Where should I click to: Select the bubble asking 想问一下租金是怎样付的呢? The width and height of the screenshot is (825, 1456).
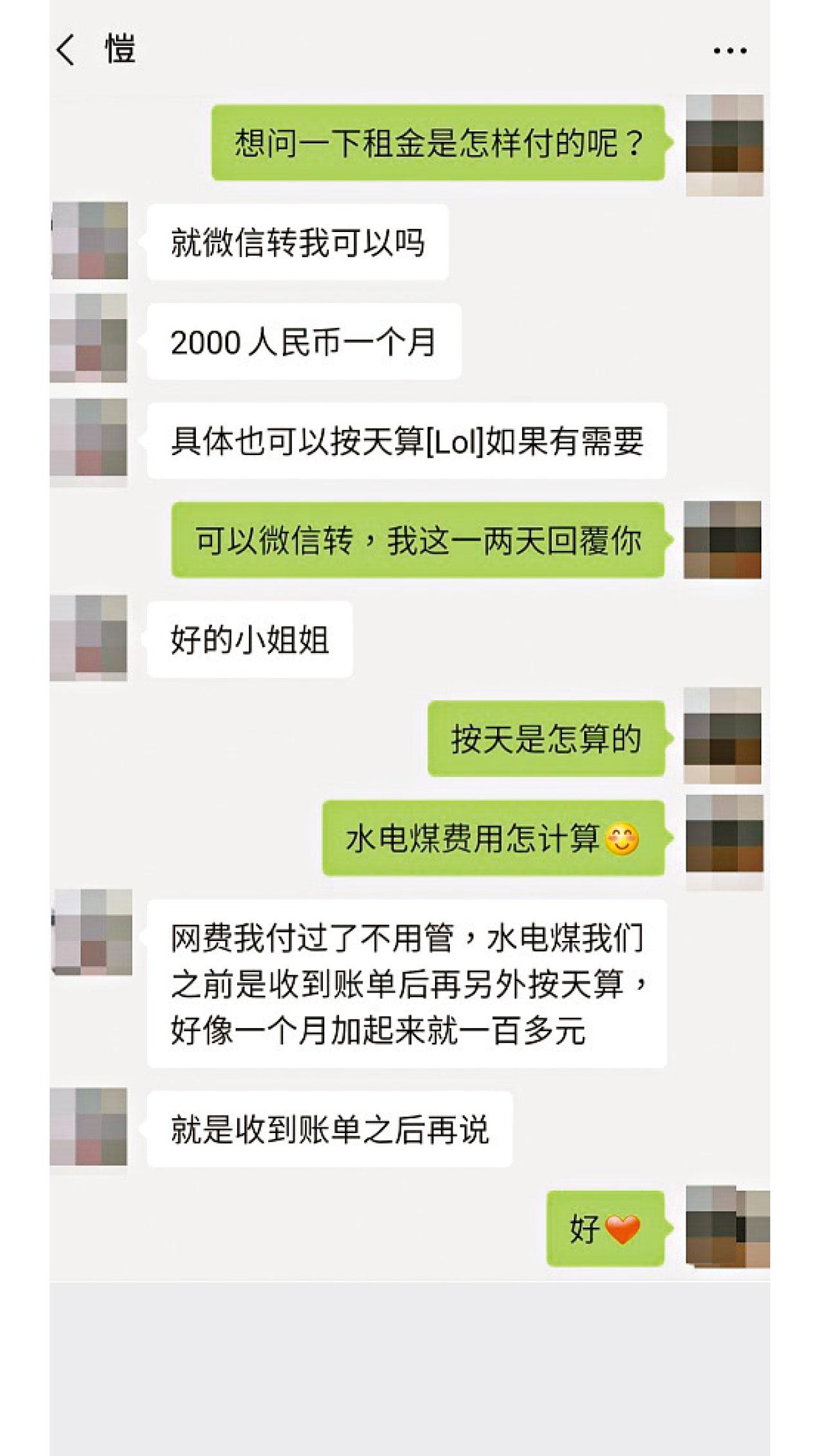[x=438, y=144]
